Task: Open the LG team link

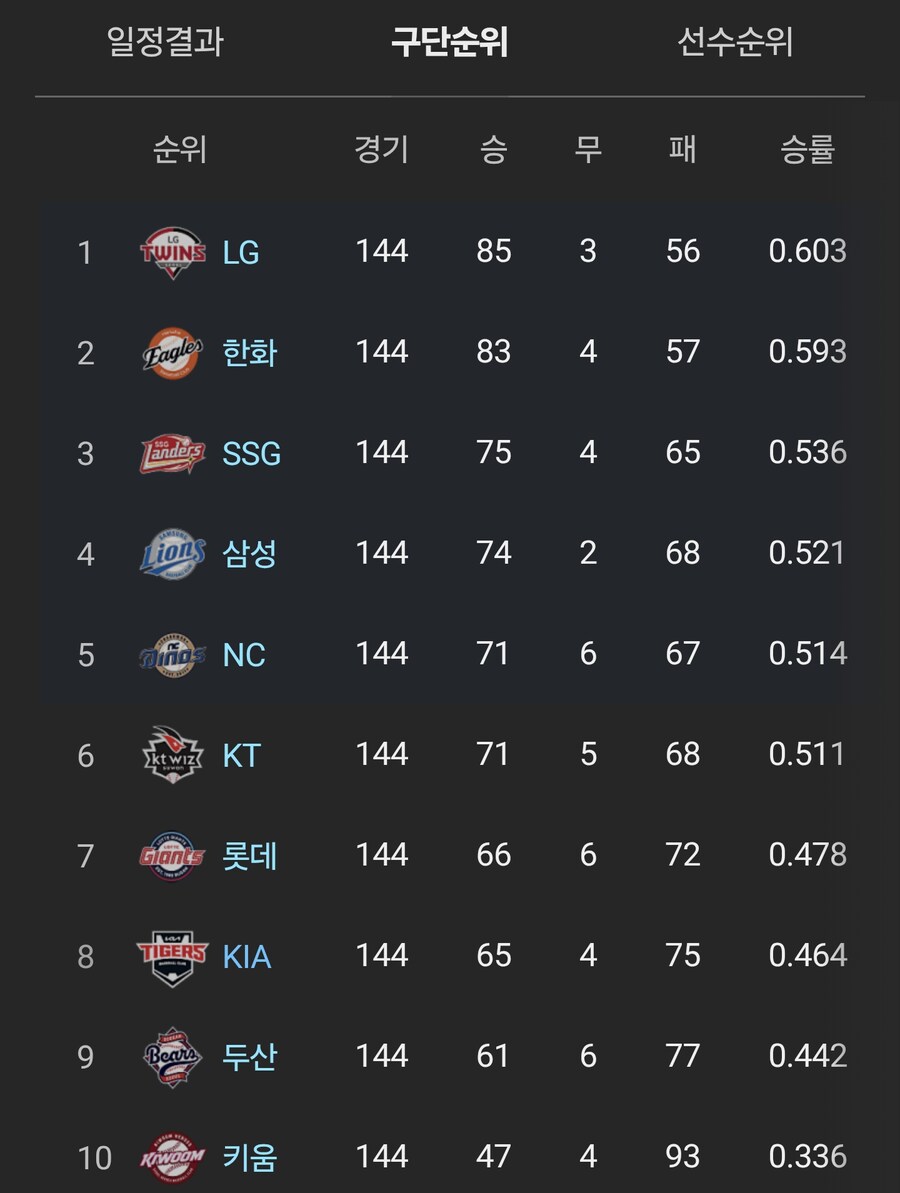Action: [x=241, y=252]
